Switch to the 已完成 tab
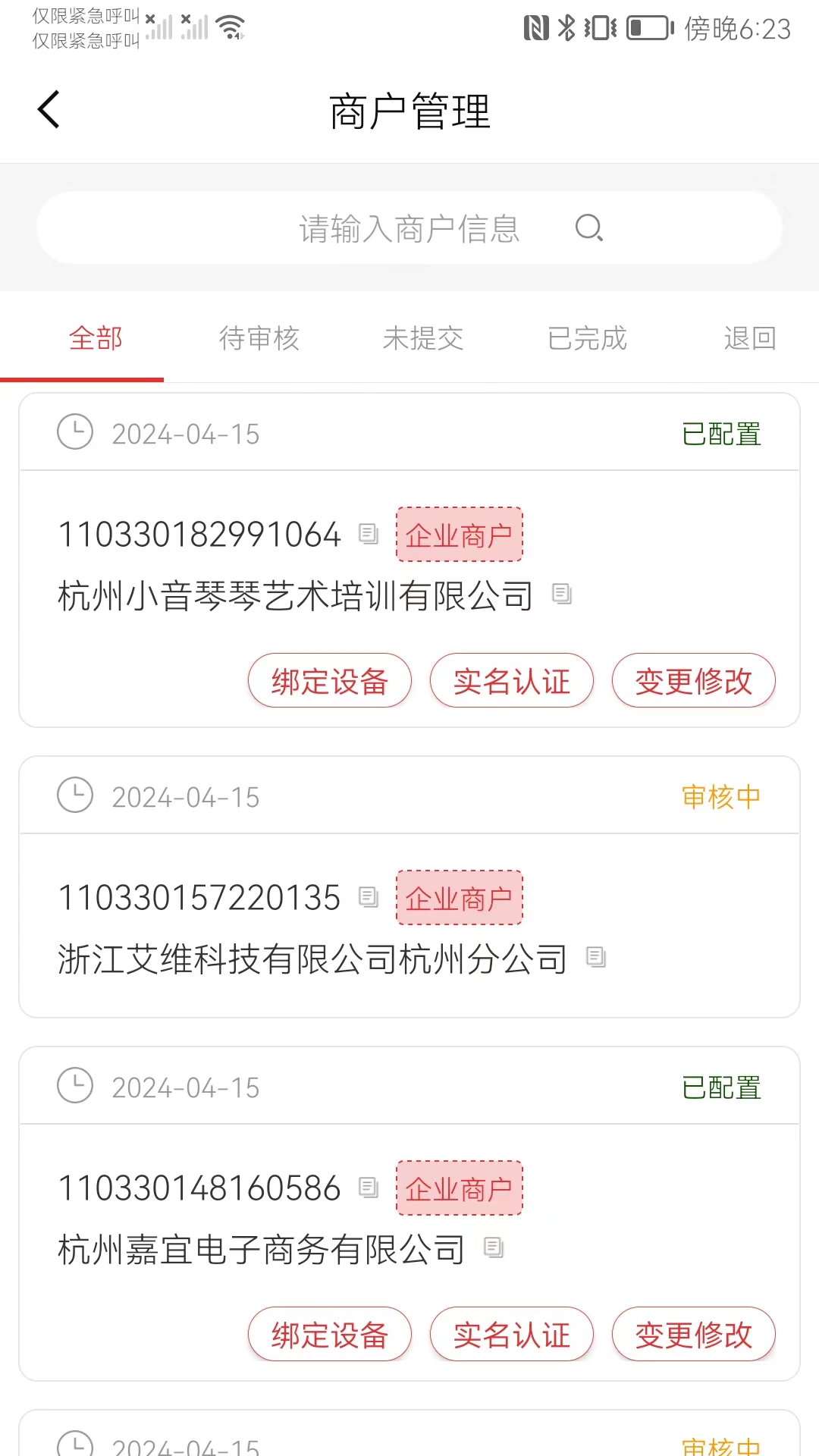819x1456 pixels. pos(587,338)
